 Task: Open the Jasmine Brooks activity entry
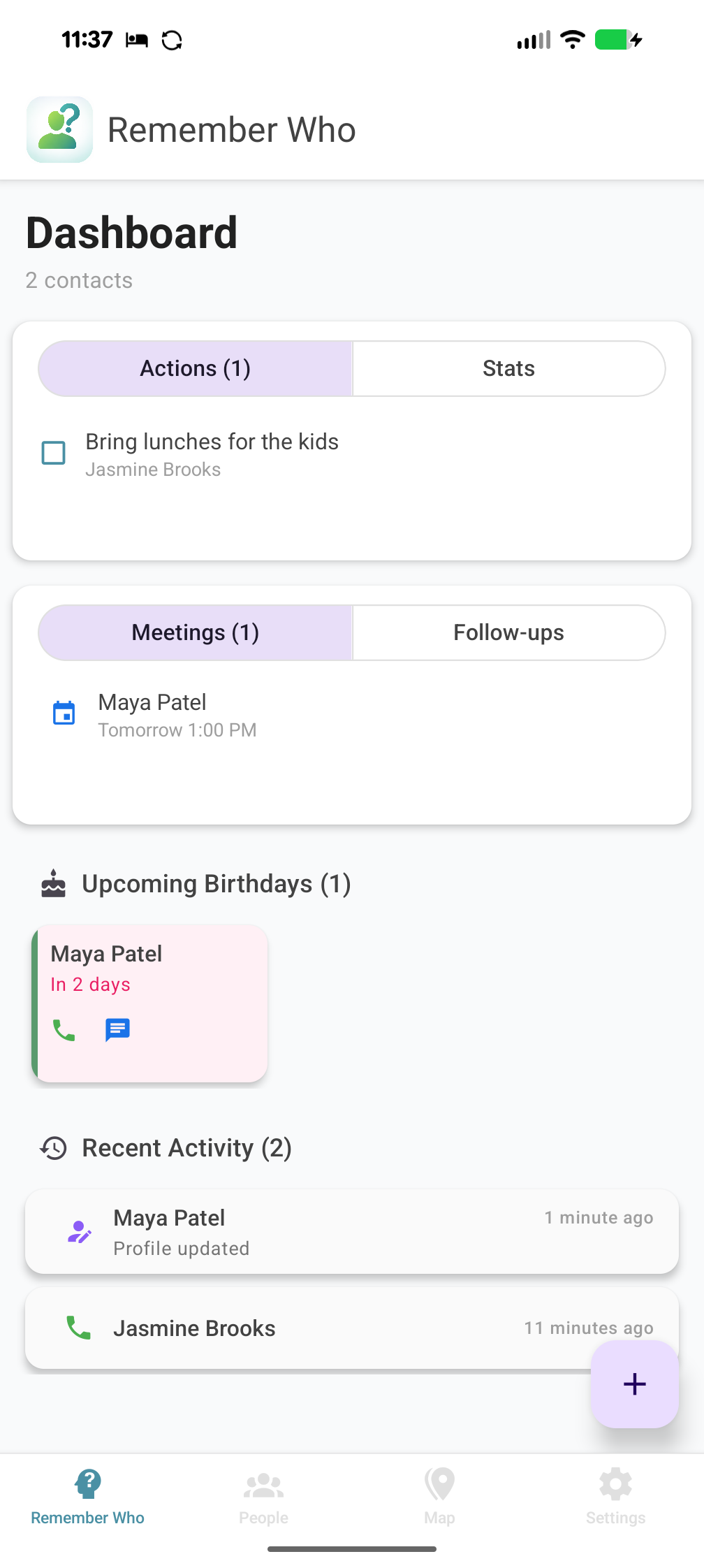pyautogui.click(x=352, y=1326)
